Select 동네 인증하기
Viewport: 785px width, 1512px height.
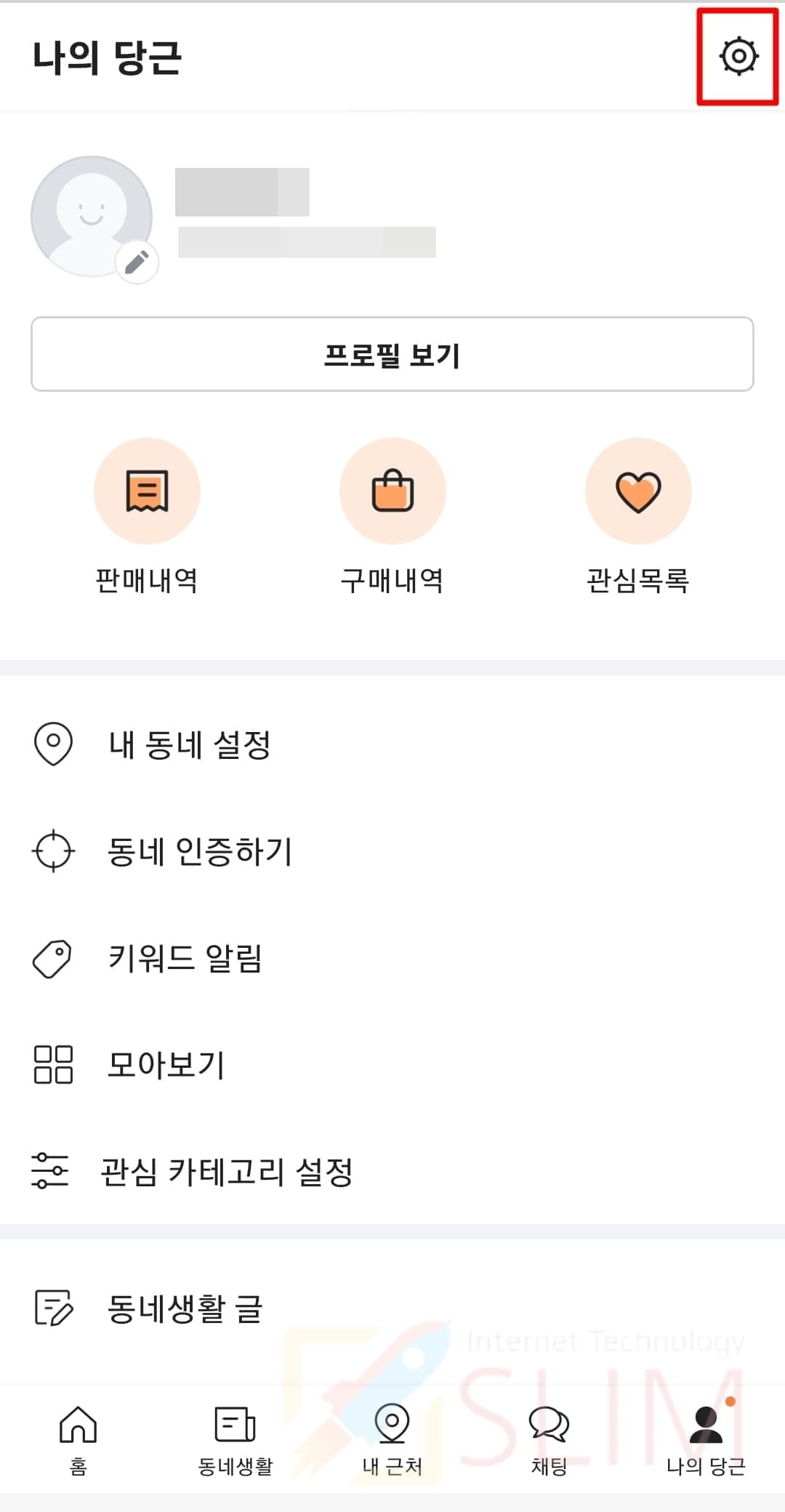199,851
